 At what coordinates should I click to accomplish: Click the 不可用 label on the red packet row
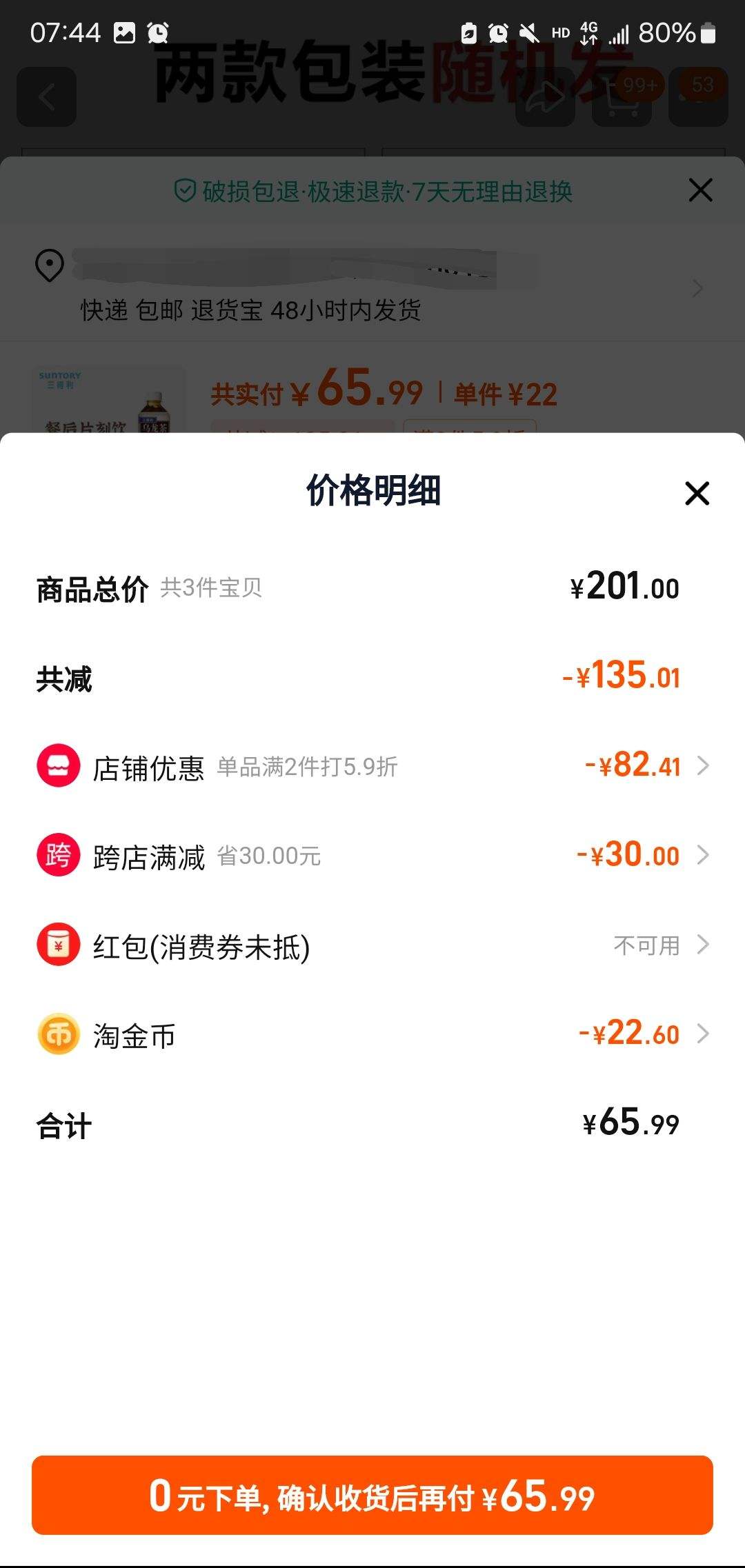tap(646, 945)
